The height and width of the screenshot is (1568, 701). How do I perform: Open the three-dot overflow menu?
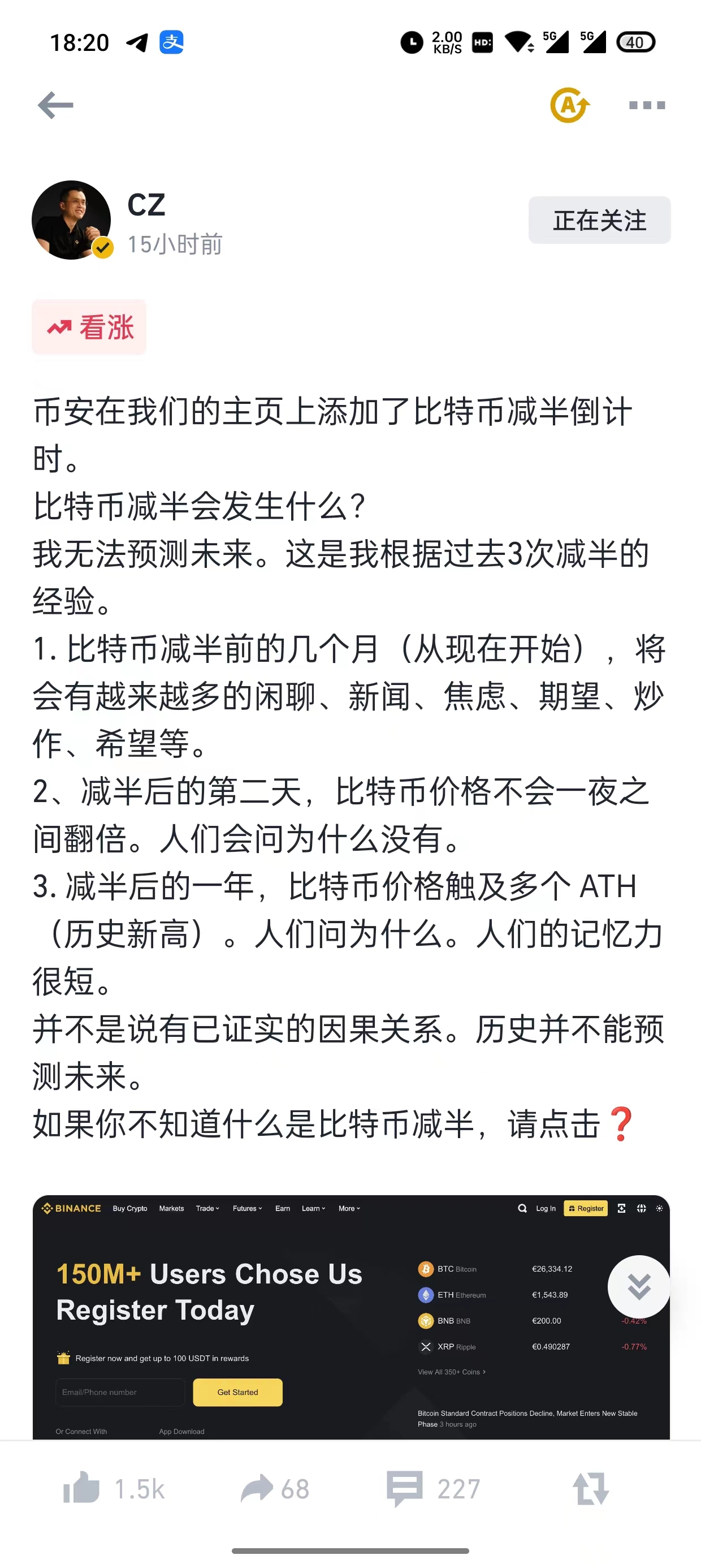[x=646, y=105]
